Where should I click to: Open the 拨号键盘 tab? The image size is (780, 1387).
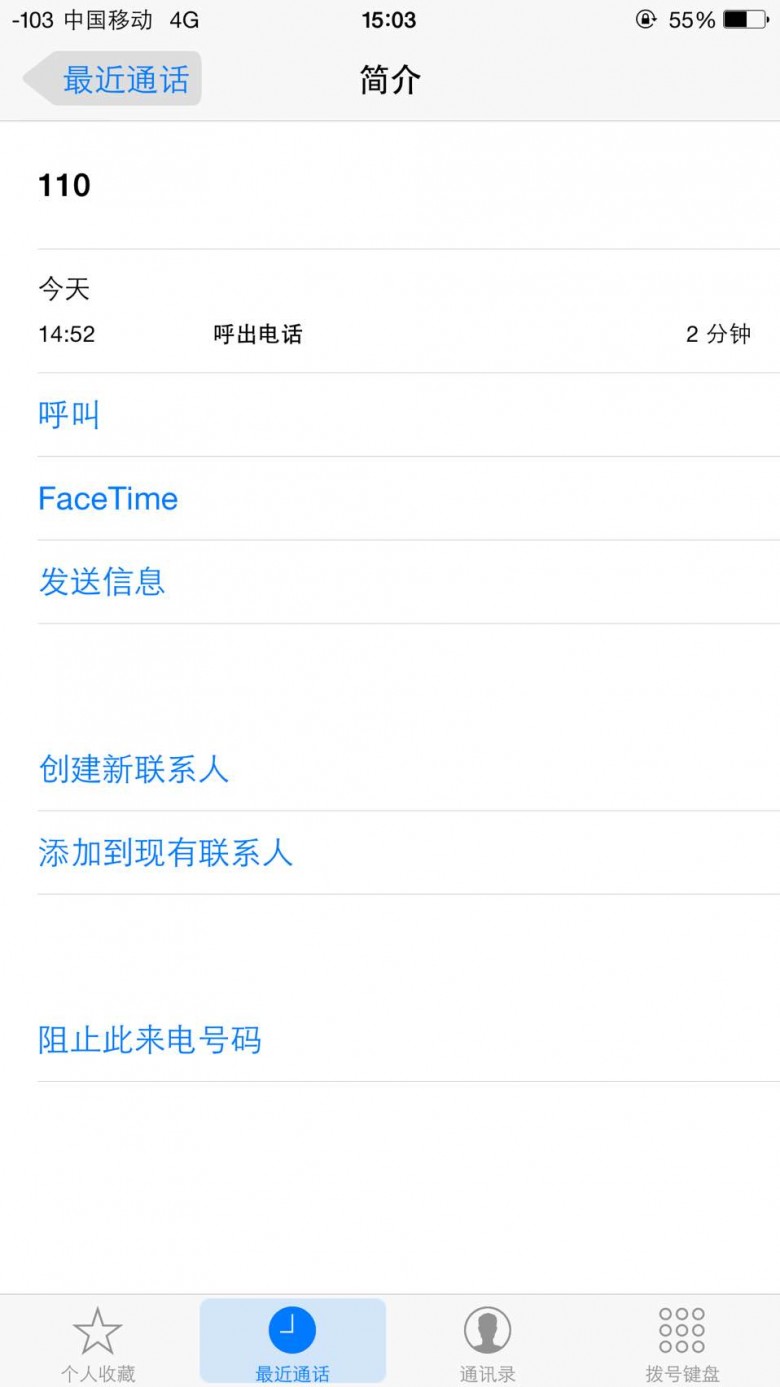point(682,1342)
